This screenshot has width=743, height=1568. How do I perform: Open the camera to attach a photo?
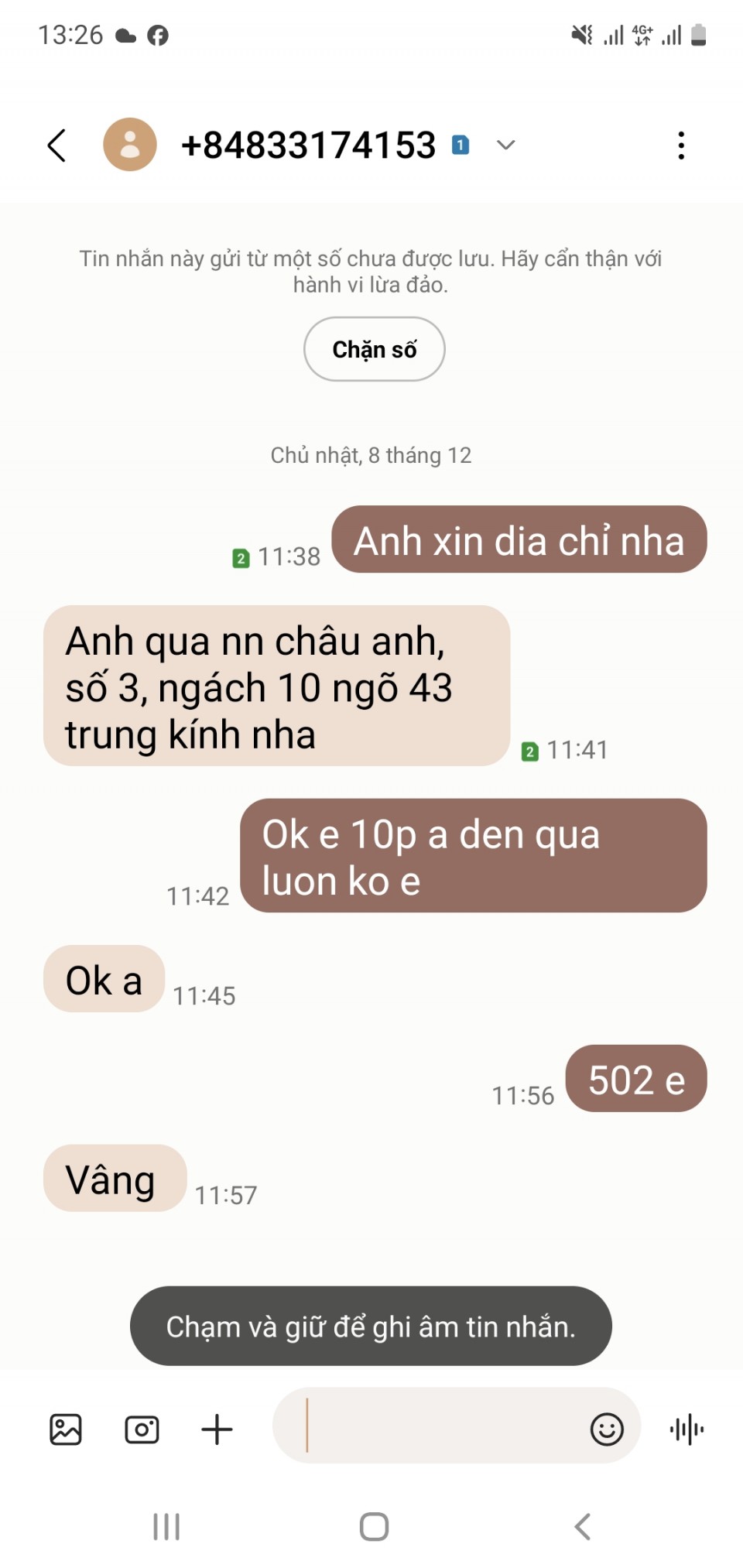[x=142, y=1429]
